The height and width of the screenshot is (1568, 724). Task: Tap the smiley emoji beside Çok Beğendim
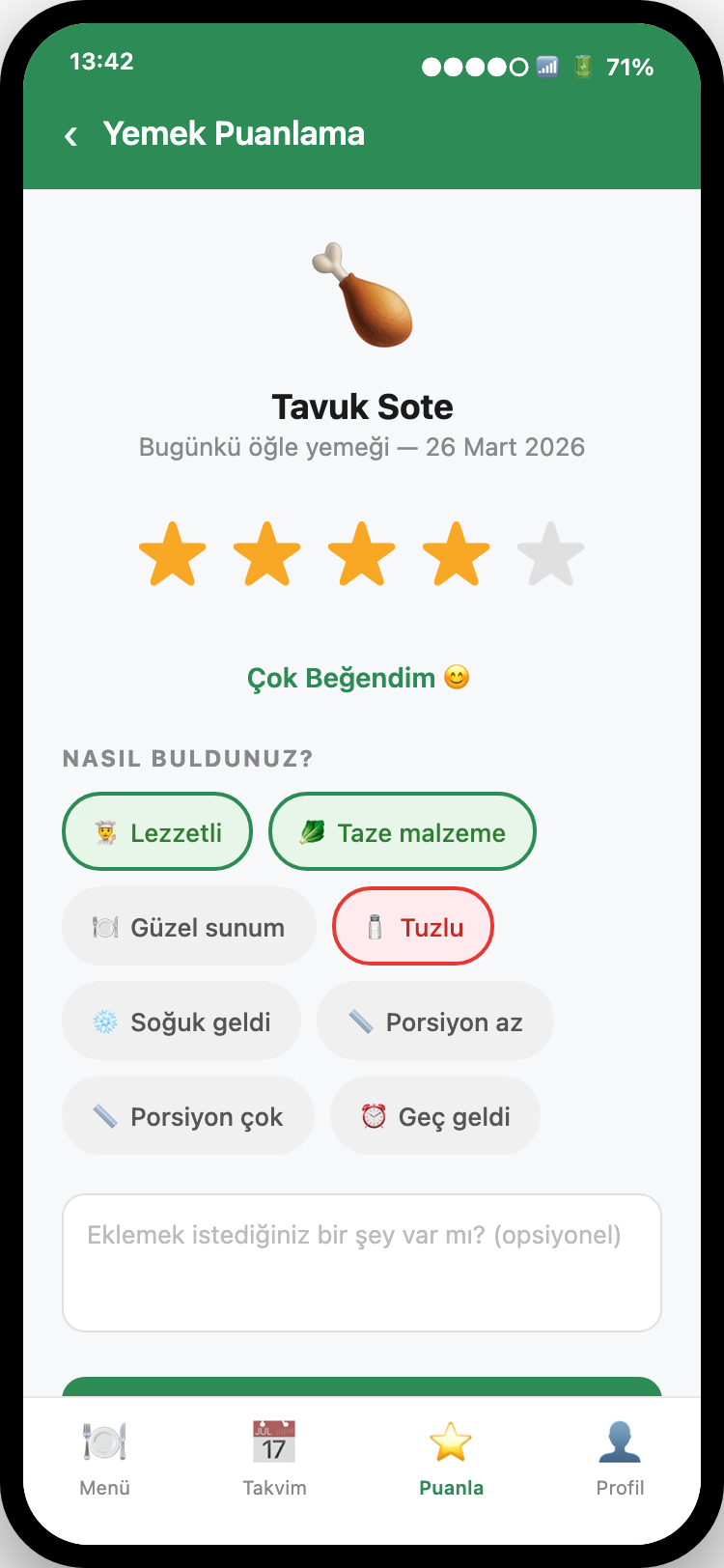pyautogui.click(x=457, y=677)
